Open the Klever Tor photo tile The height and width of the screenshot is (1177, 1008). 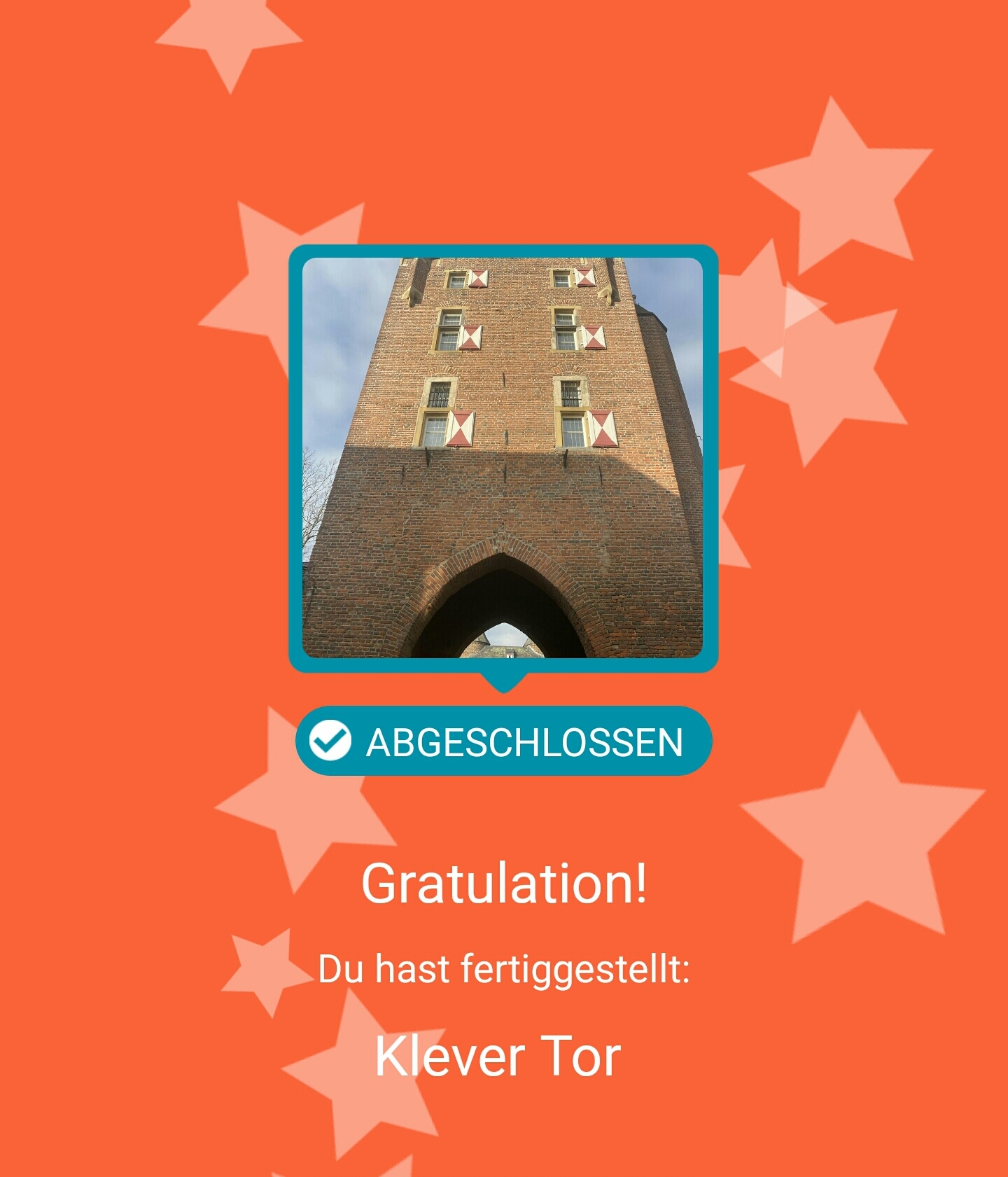click(x=503, y=458)
